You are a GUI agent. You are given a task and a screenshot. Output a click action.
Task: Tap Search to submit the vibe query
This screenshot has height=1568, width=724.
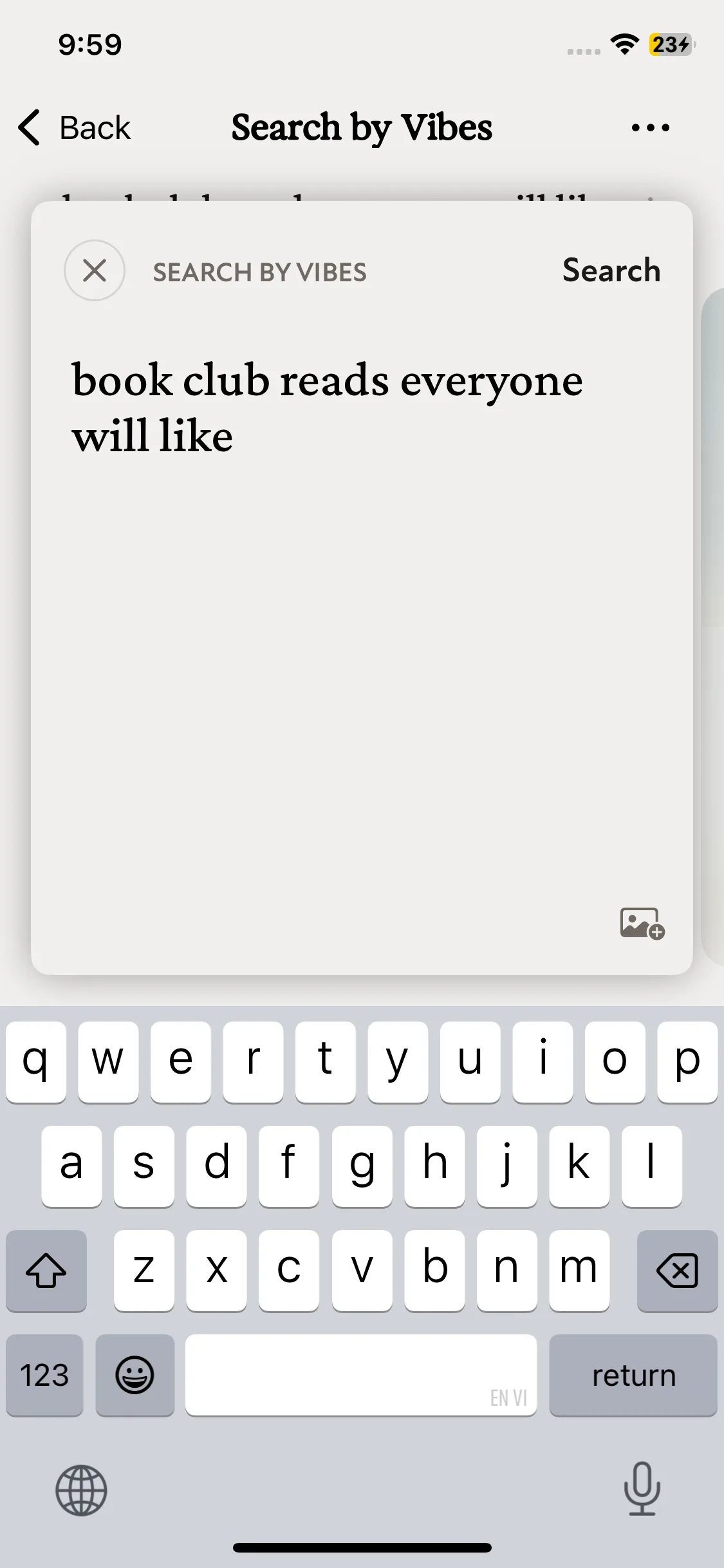(611, 270)
